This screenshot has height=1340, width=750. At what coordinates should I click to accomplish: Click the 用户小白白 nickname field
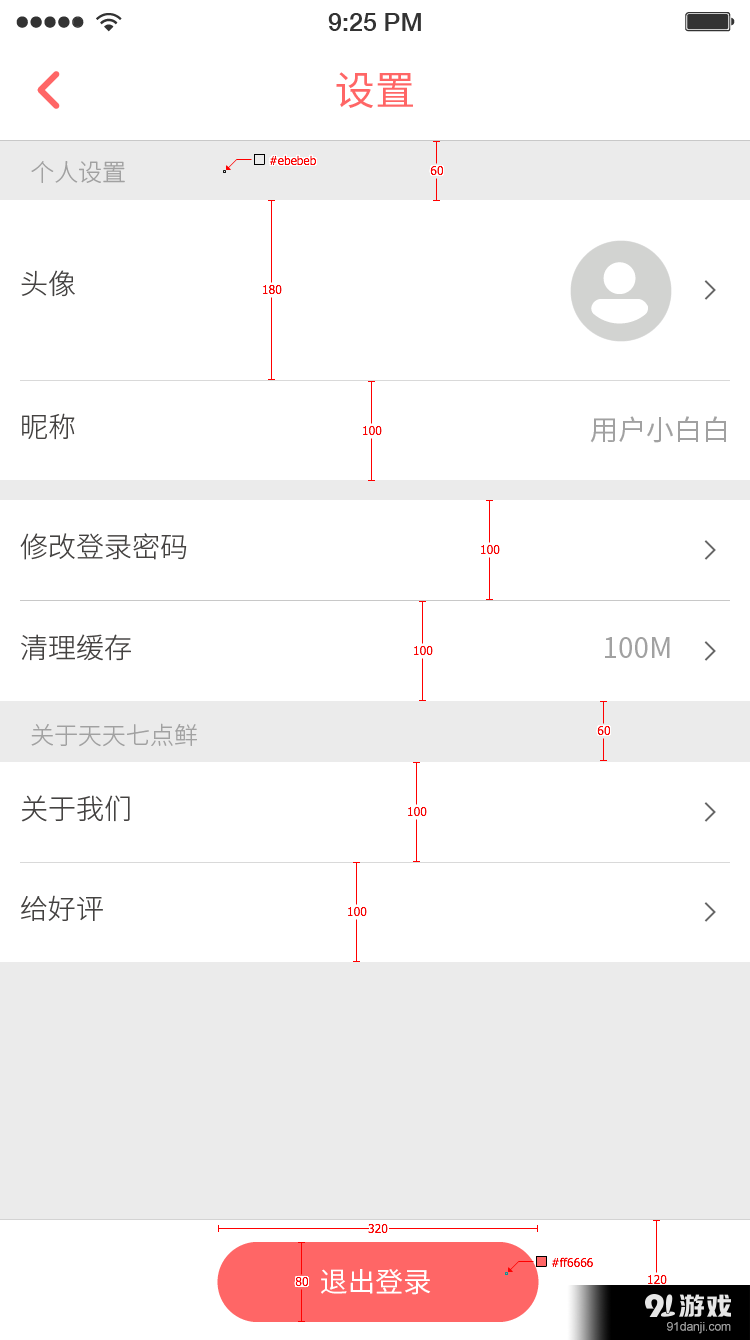click(x=657, y=427)
